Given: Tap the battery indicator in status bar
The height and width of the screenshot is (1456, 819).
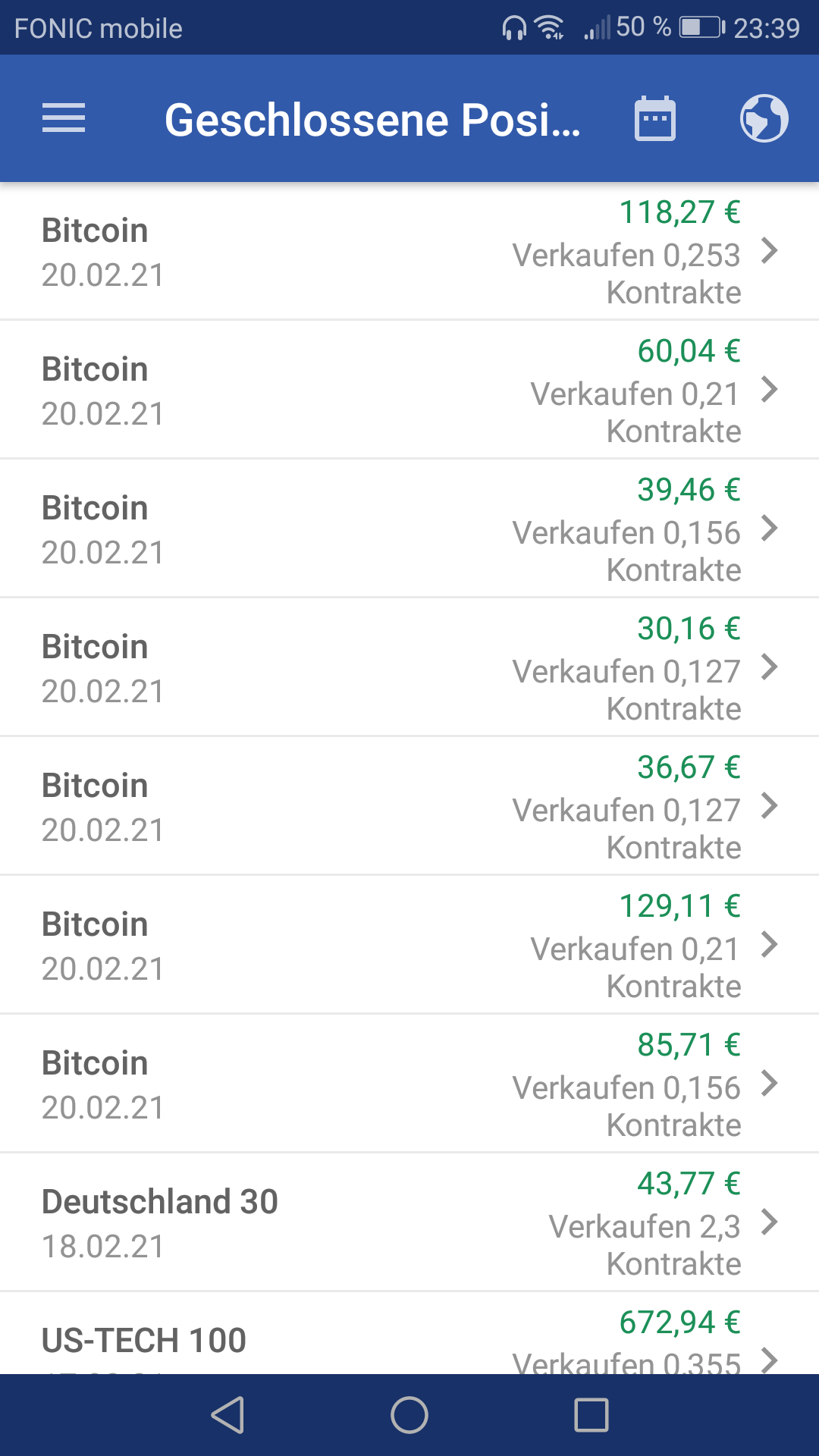Looking at the screenshot, I should pyautogui.click(x=698, y=27).
